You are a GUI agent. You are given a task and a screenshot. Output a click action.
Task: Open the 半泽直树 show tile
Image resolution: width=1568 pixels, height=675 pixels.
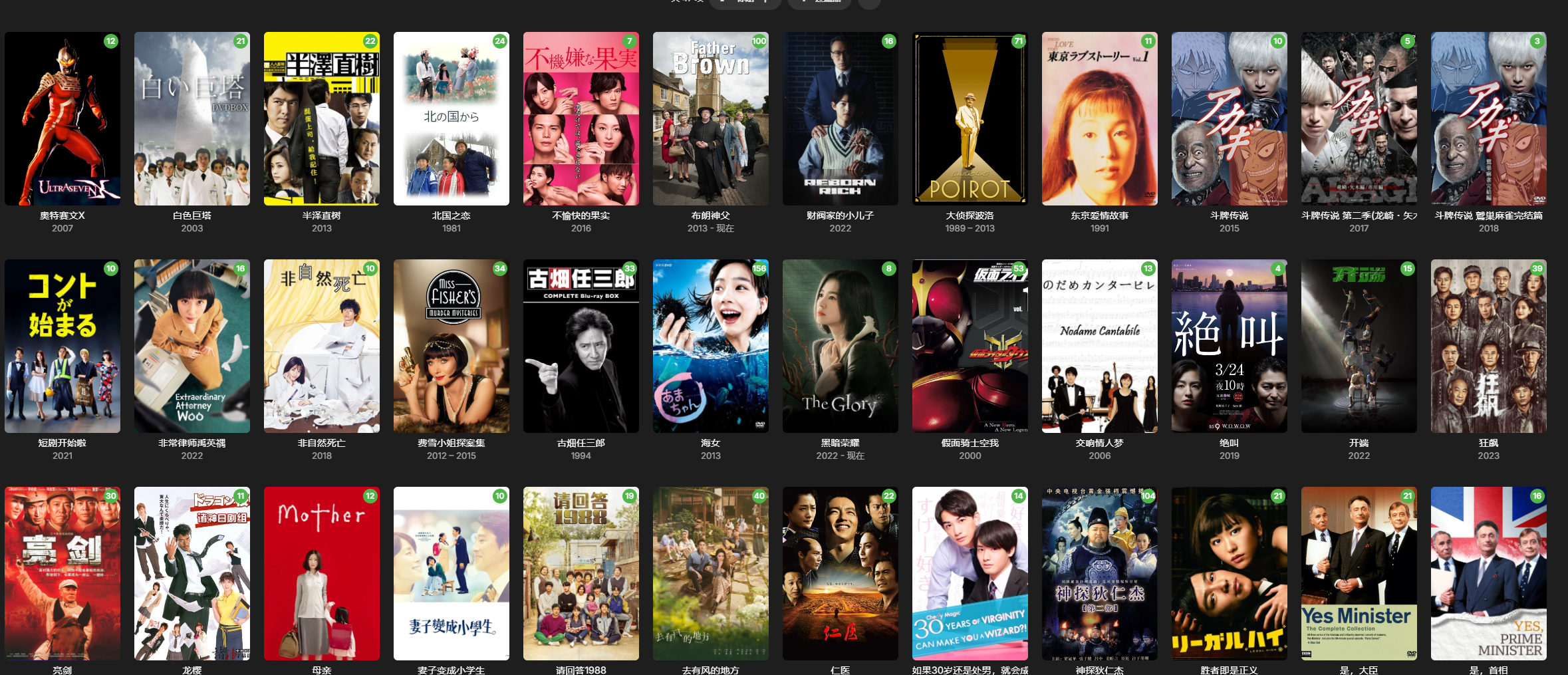tap(321, 119)
